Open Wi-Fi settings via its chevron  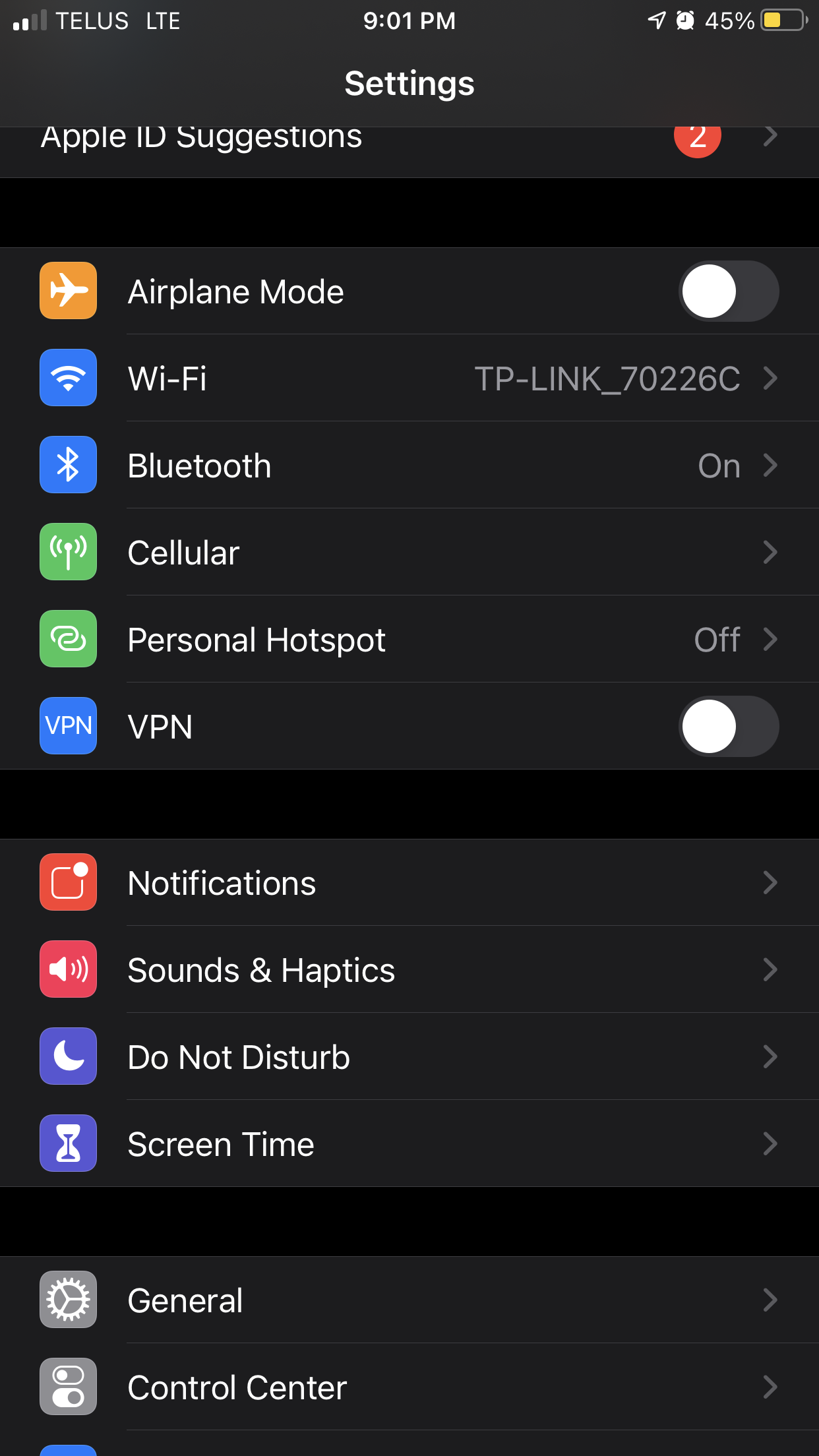[x=770, y=378]
